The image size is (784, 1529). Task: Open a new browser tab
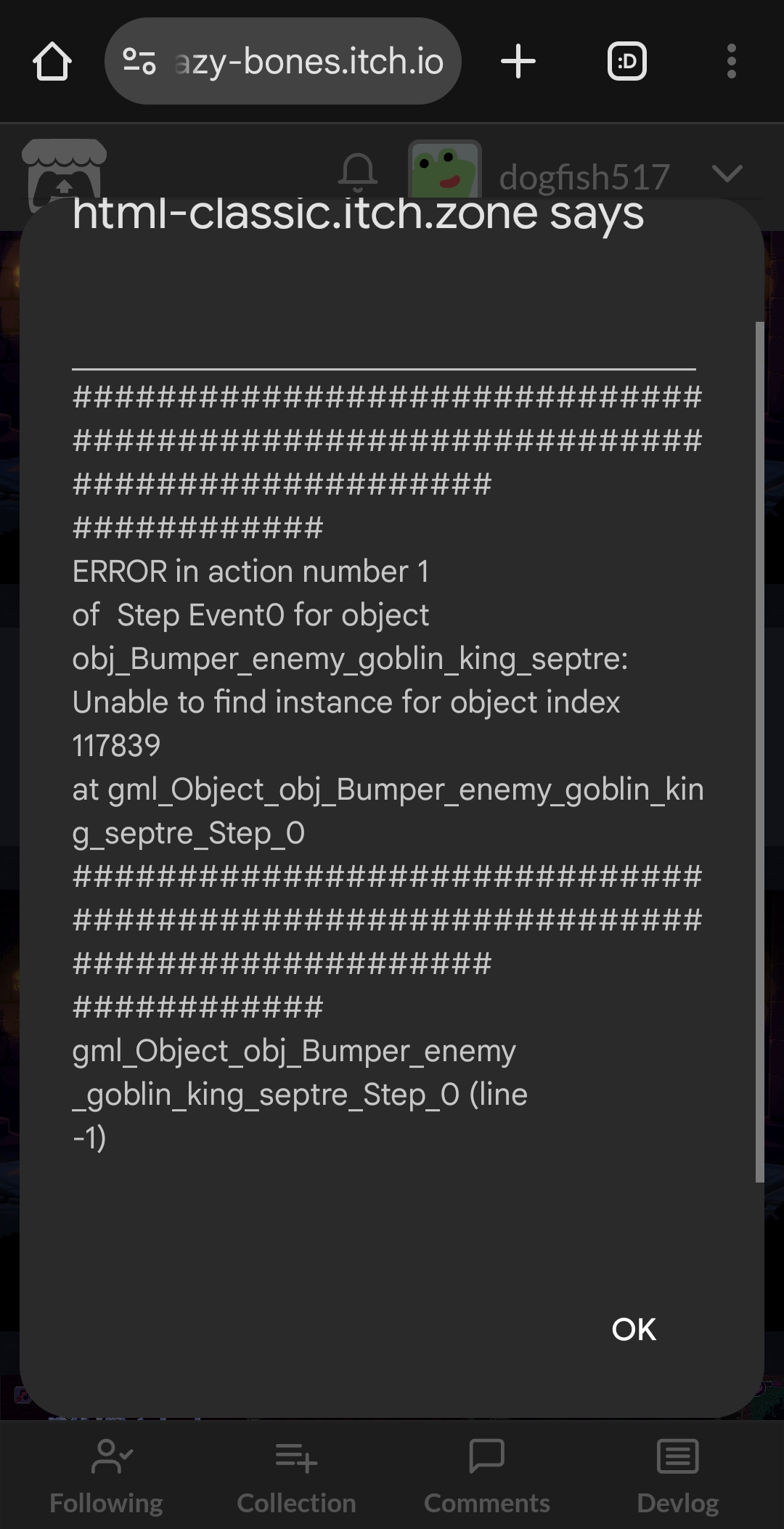point(518,61)
